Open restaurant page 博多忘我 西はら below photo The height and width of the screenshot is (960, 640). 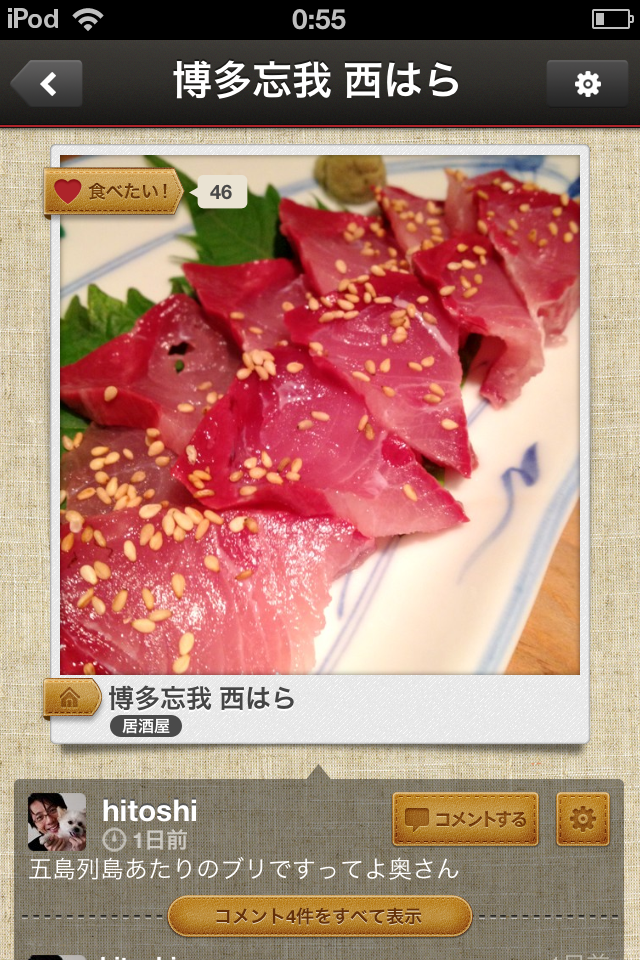pyautogui.click(x=202, y=698)
